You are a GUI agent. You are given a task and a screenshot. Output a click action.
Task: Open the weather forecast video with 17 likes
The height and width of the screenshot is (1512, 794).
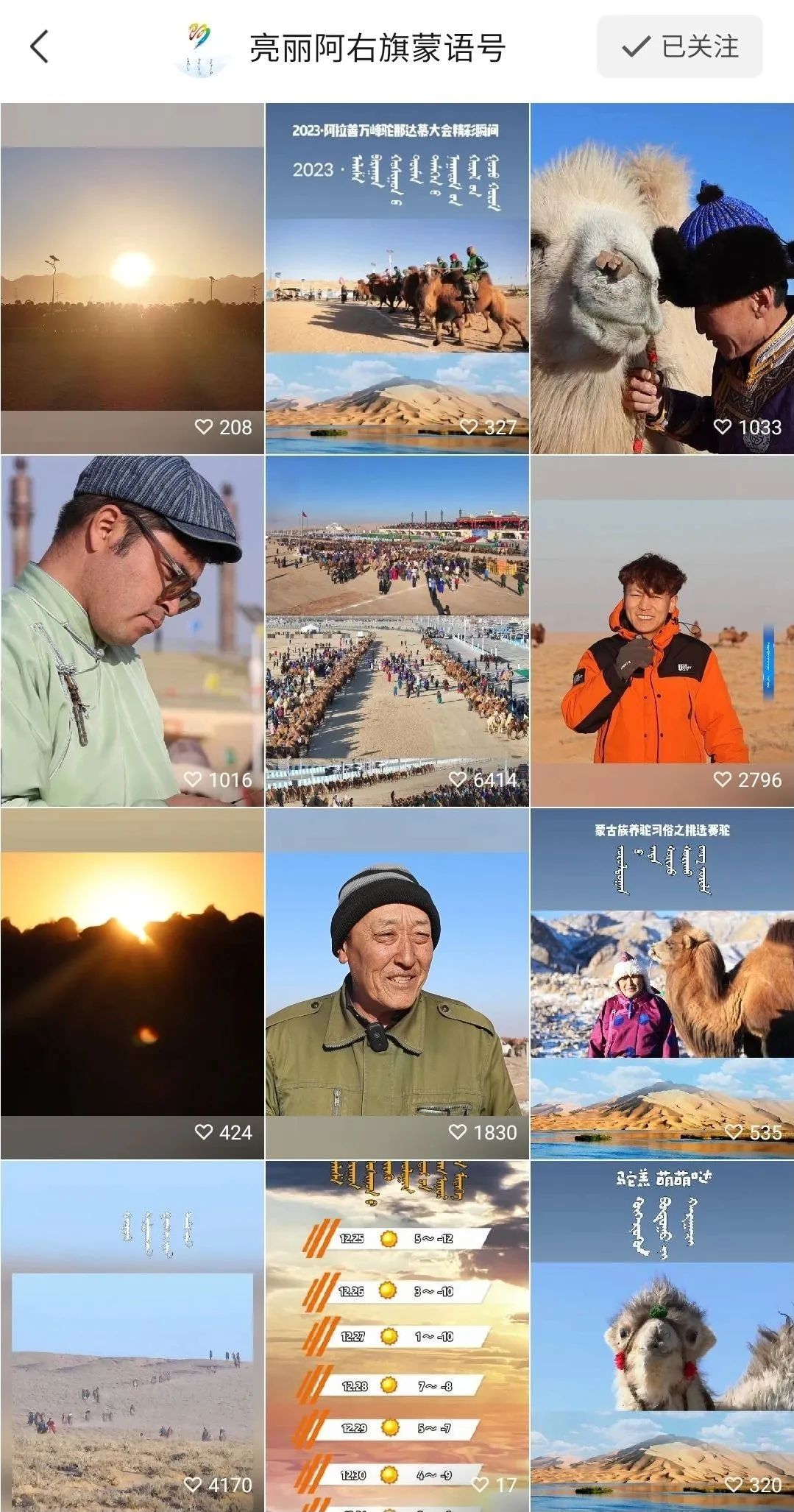(397, 1336)
